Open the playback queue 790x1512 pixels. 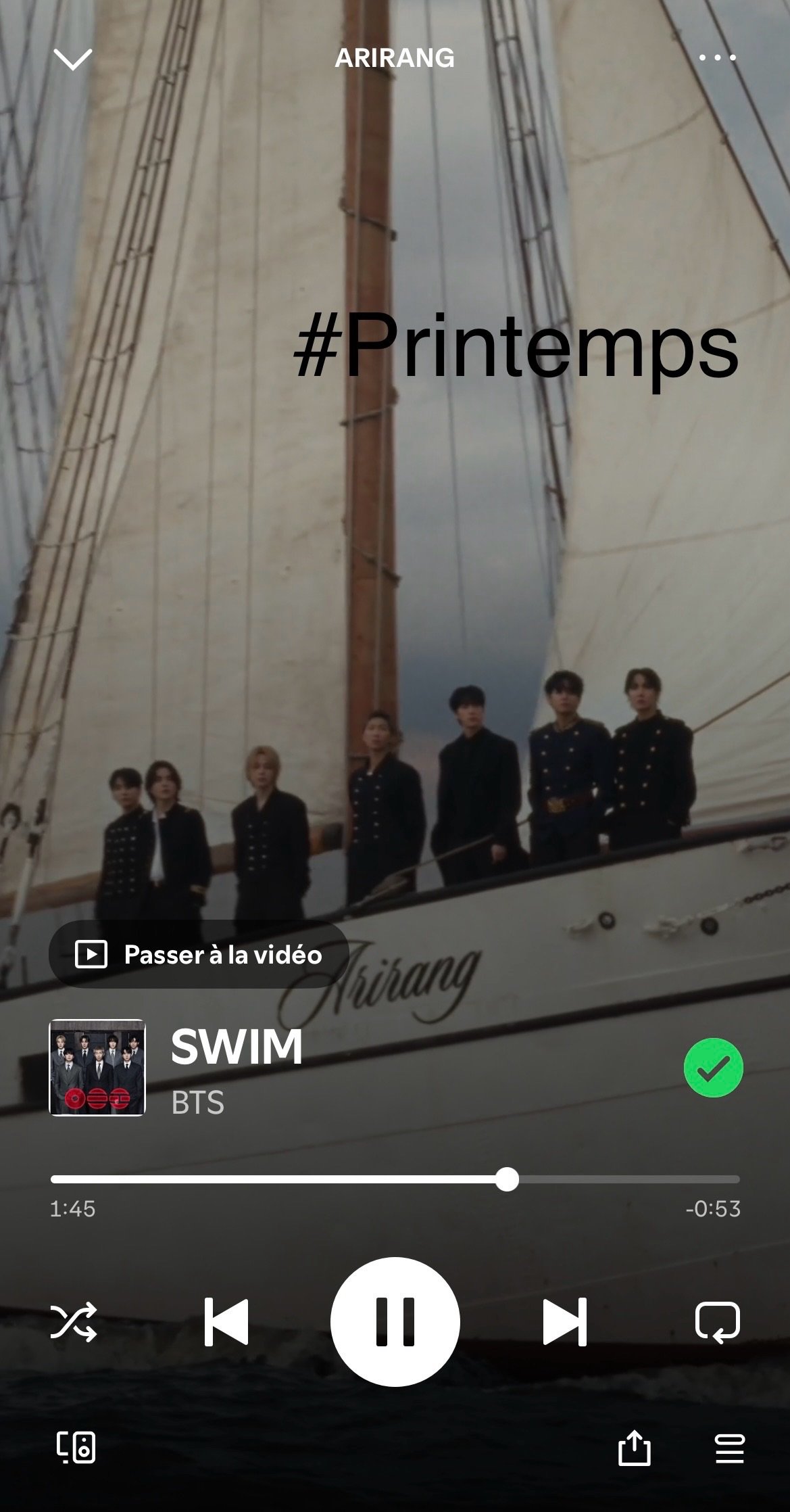729,1448
